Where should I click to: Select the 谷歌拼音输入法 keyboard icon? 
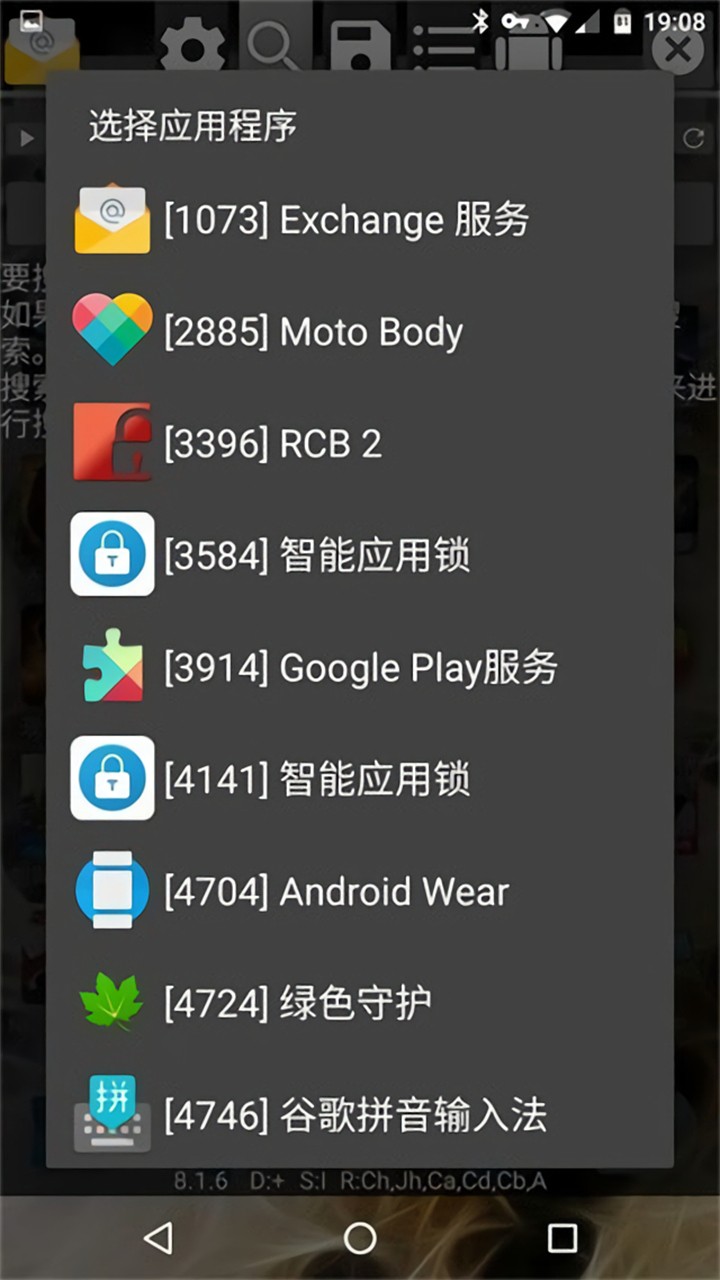[x=111, y=1115]
